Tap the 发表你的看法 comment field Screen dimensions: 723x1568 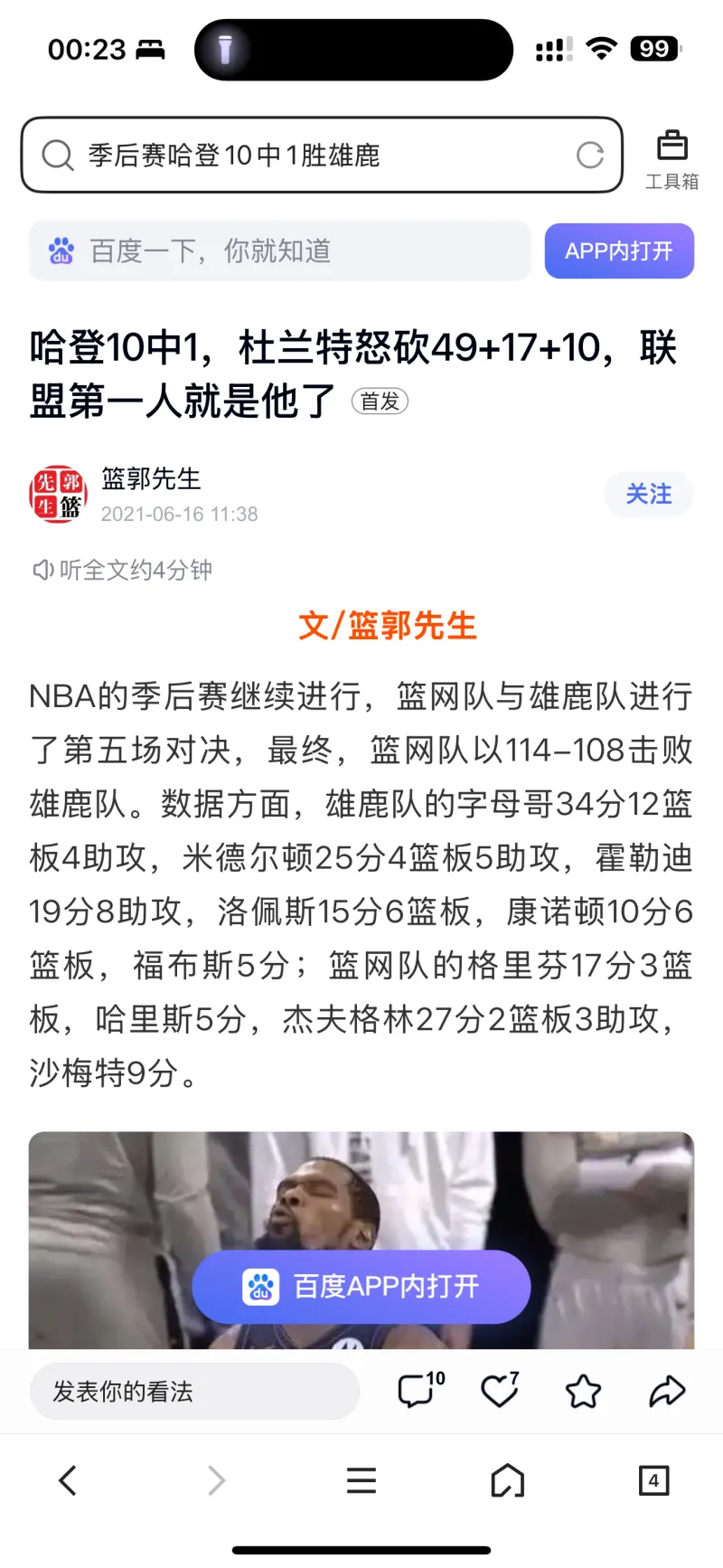coord(194,1391)
